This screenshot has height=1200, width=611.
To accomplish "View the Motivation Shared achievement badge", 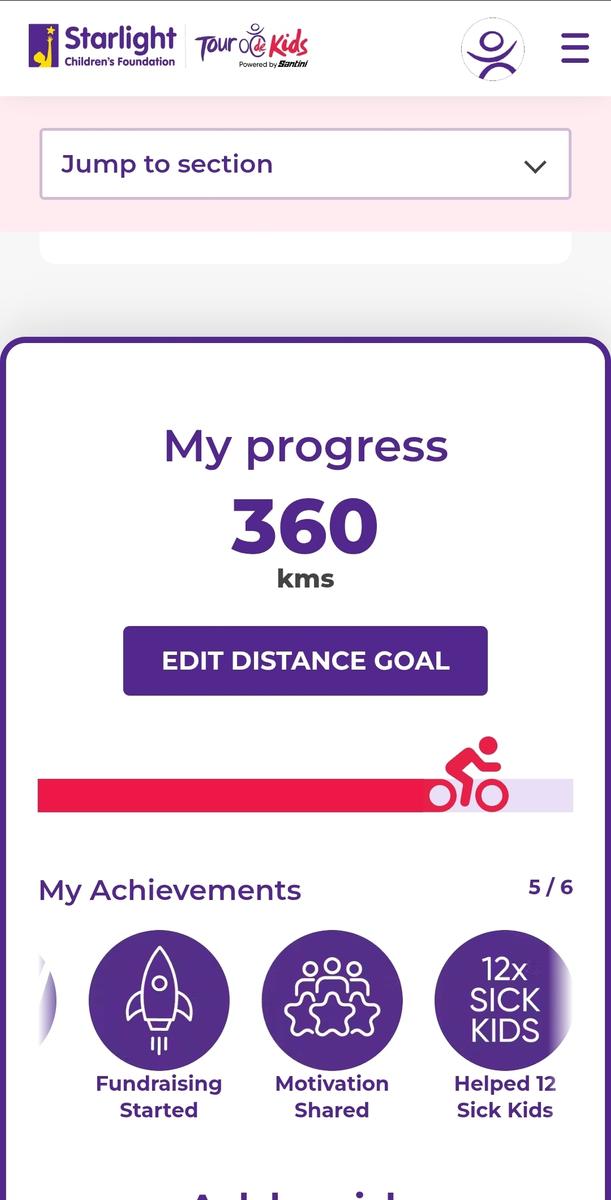I will pyautogui.click(x=332, y=1000).
